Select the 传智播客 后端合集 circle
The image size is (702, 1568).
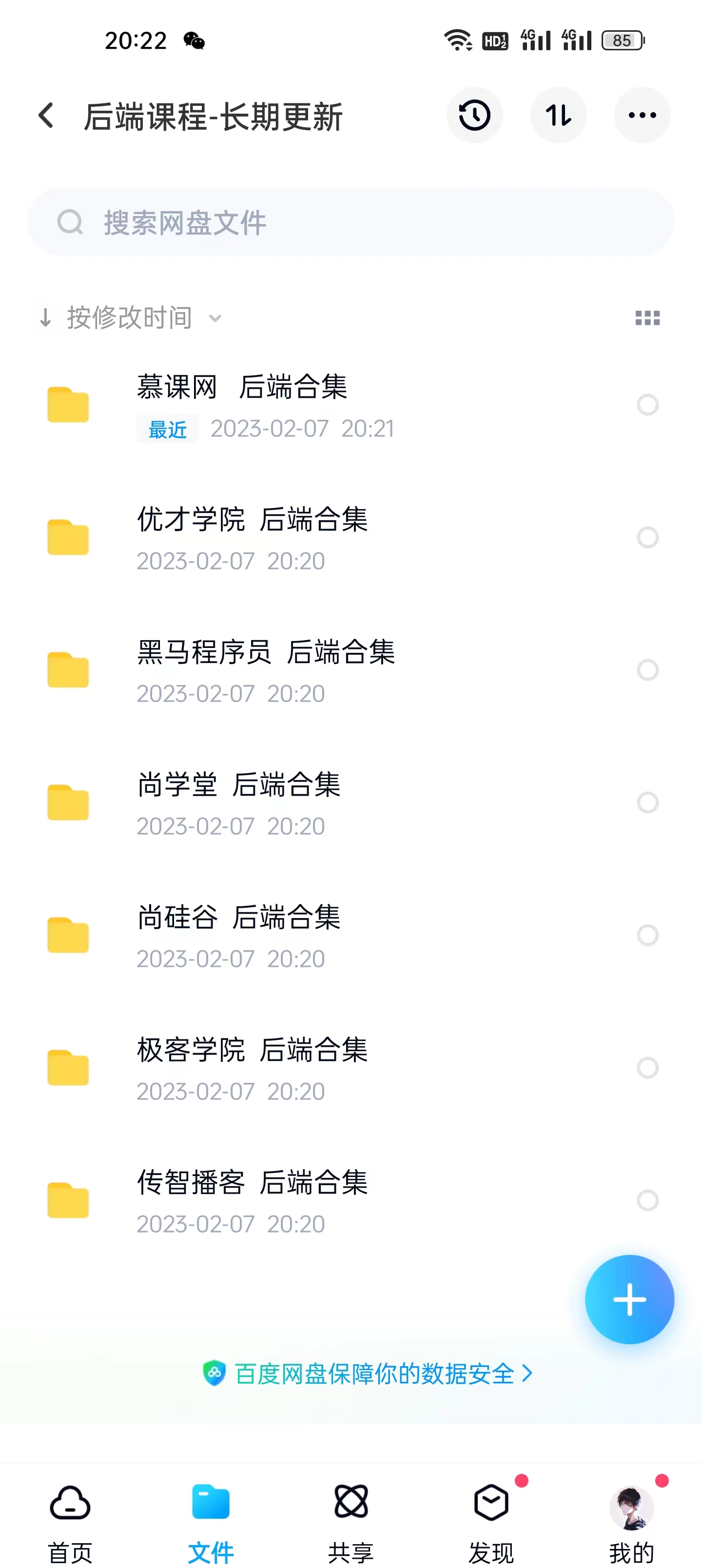coord(648,1200)
